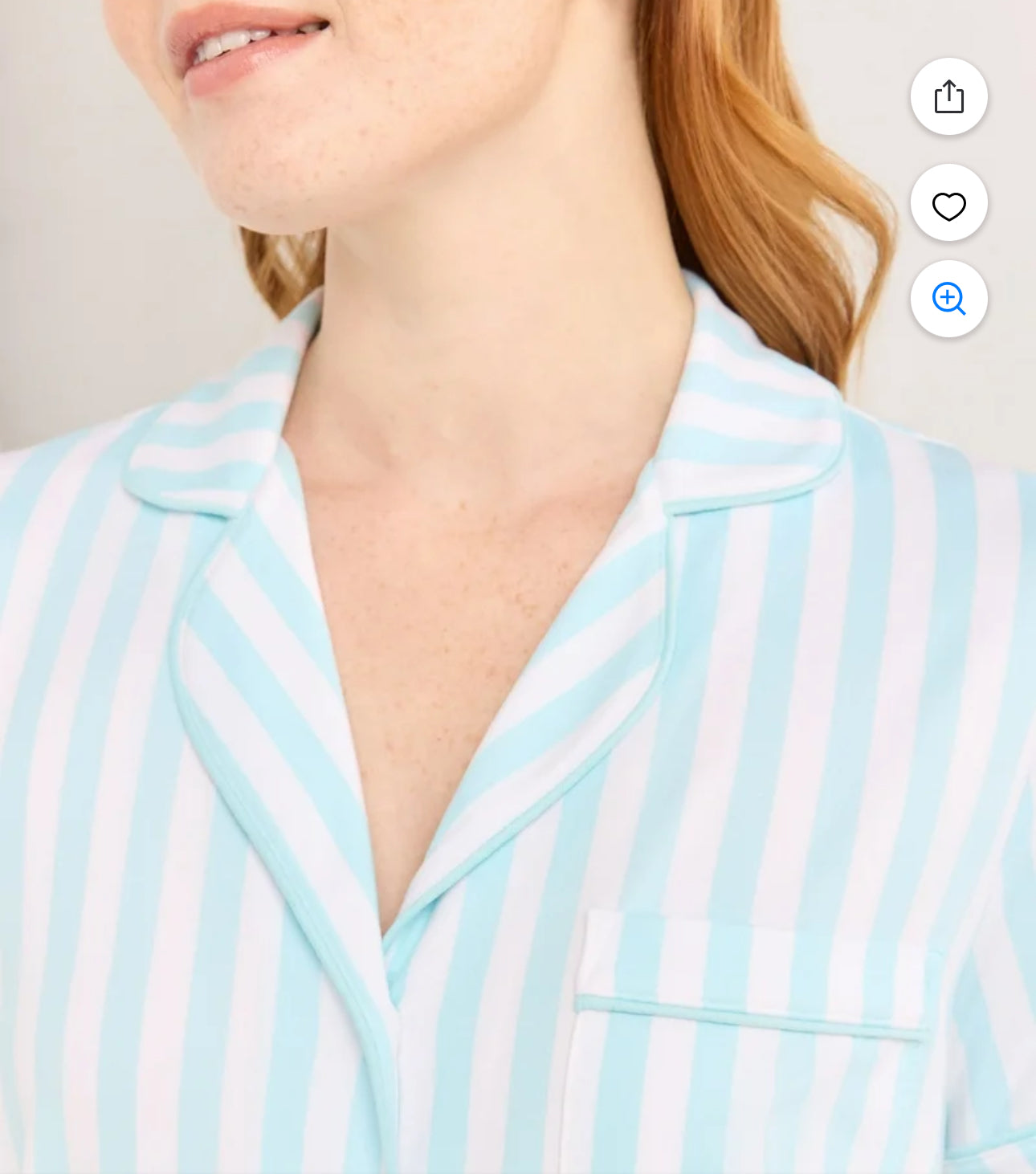
Task: Add item to favorites with heart
Action: click(948, 204)
